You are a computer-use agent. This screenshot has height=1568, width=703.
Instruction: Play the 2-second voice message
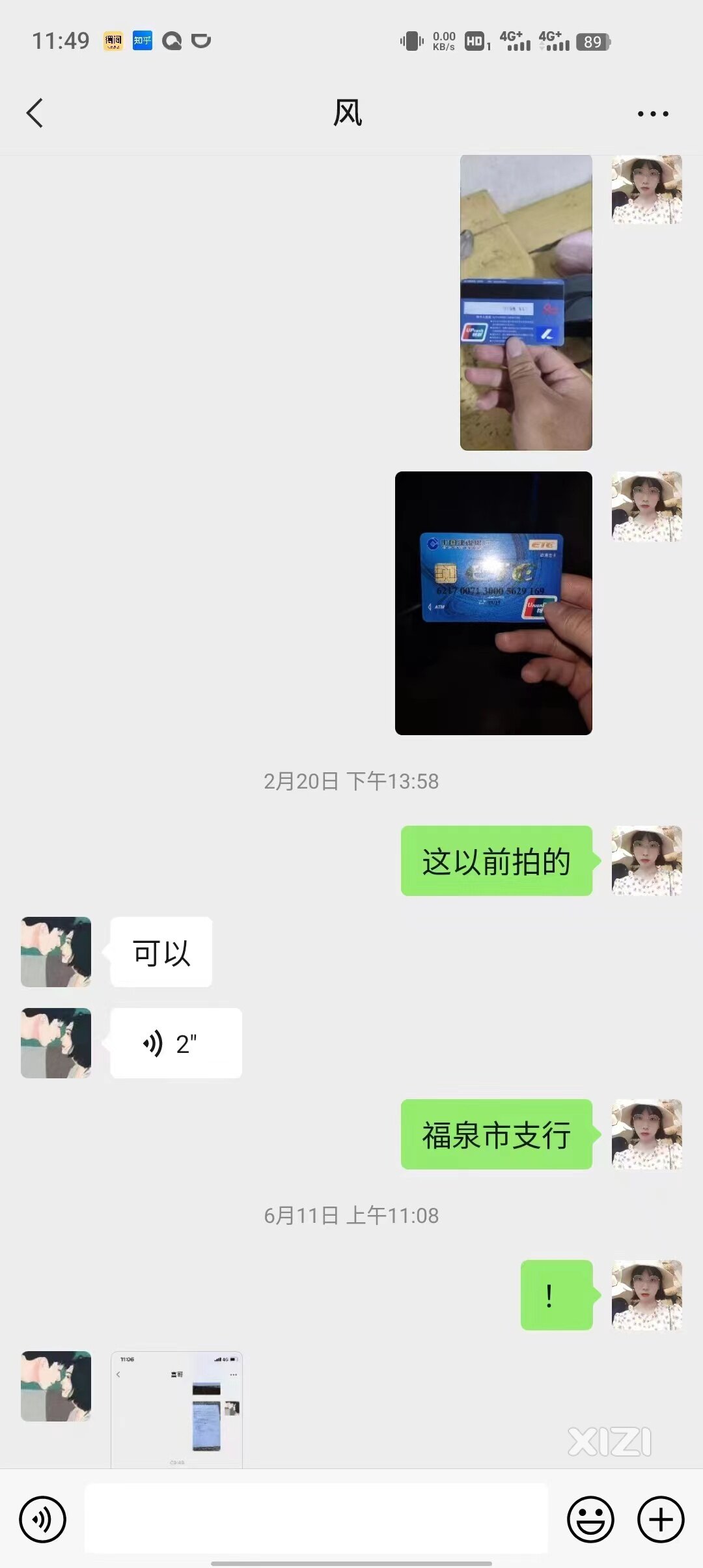coord(176,1043)
